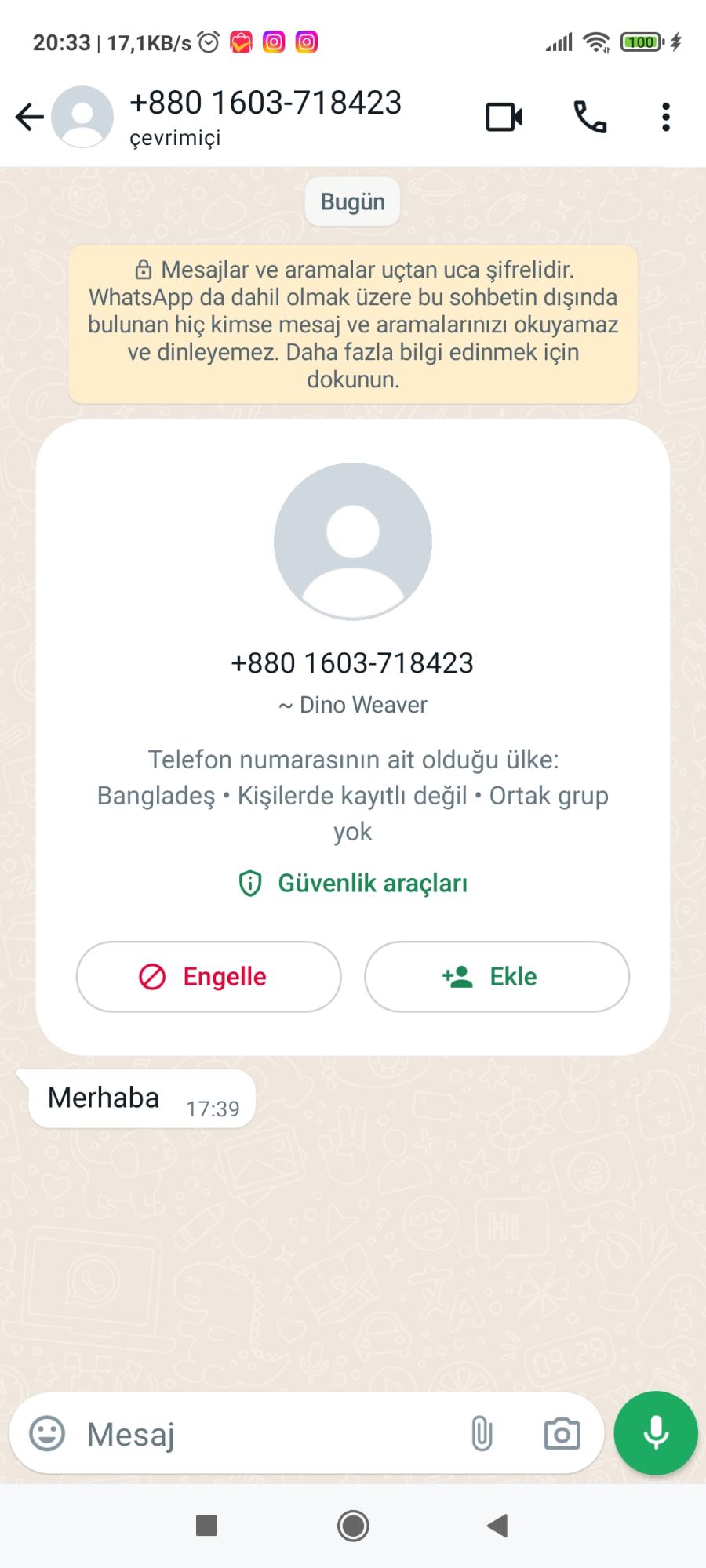Open the three-dot chat options menu
This screenshot has width=706, height=1568.
pos(665,116)
